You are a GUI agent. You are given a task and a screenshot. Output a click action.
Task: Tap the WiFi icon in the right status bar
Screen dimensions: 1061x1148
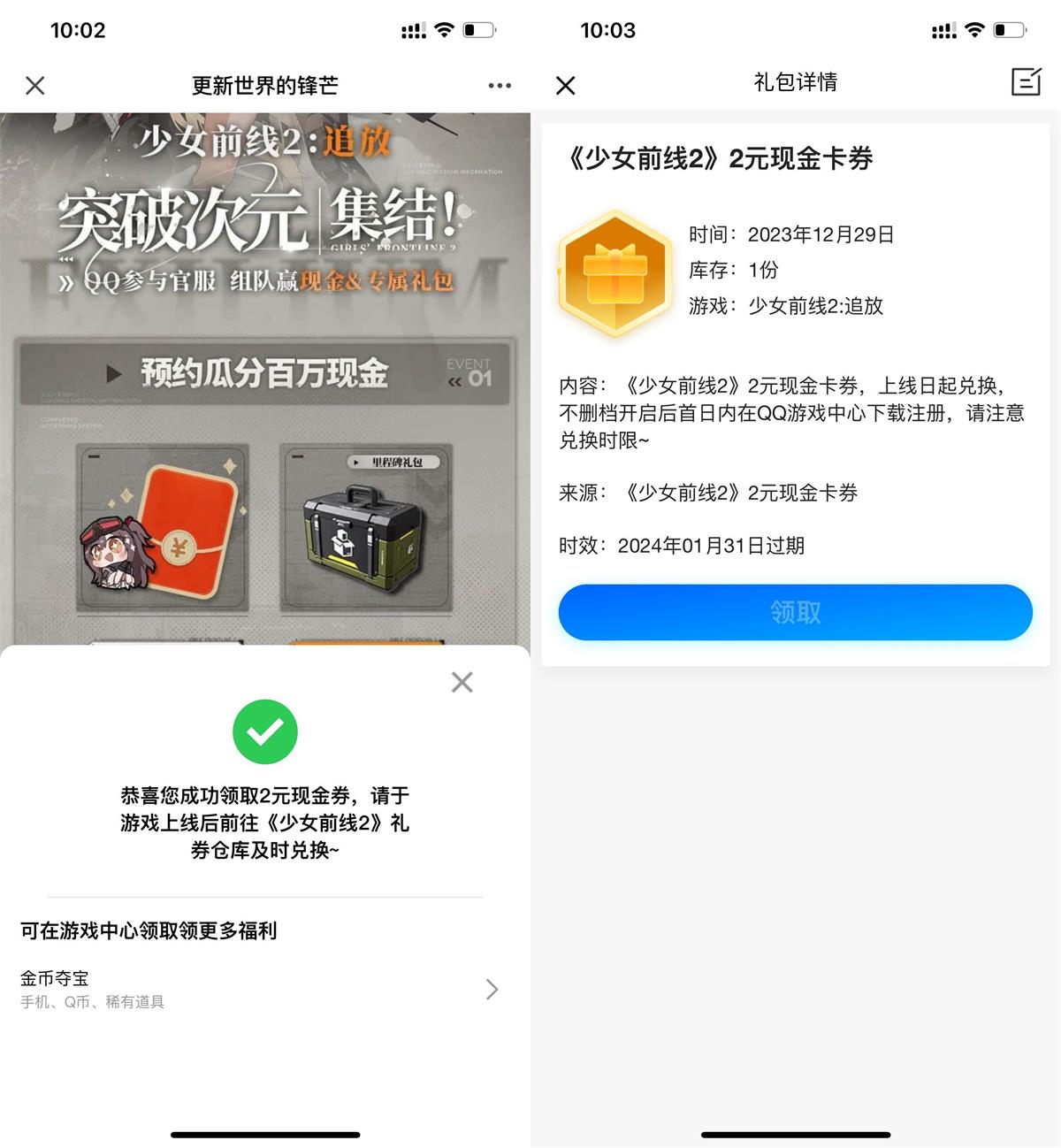click(974, 29)
